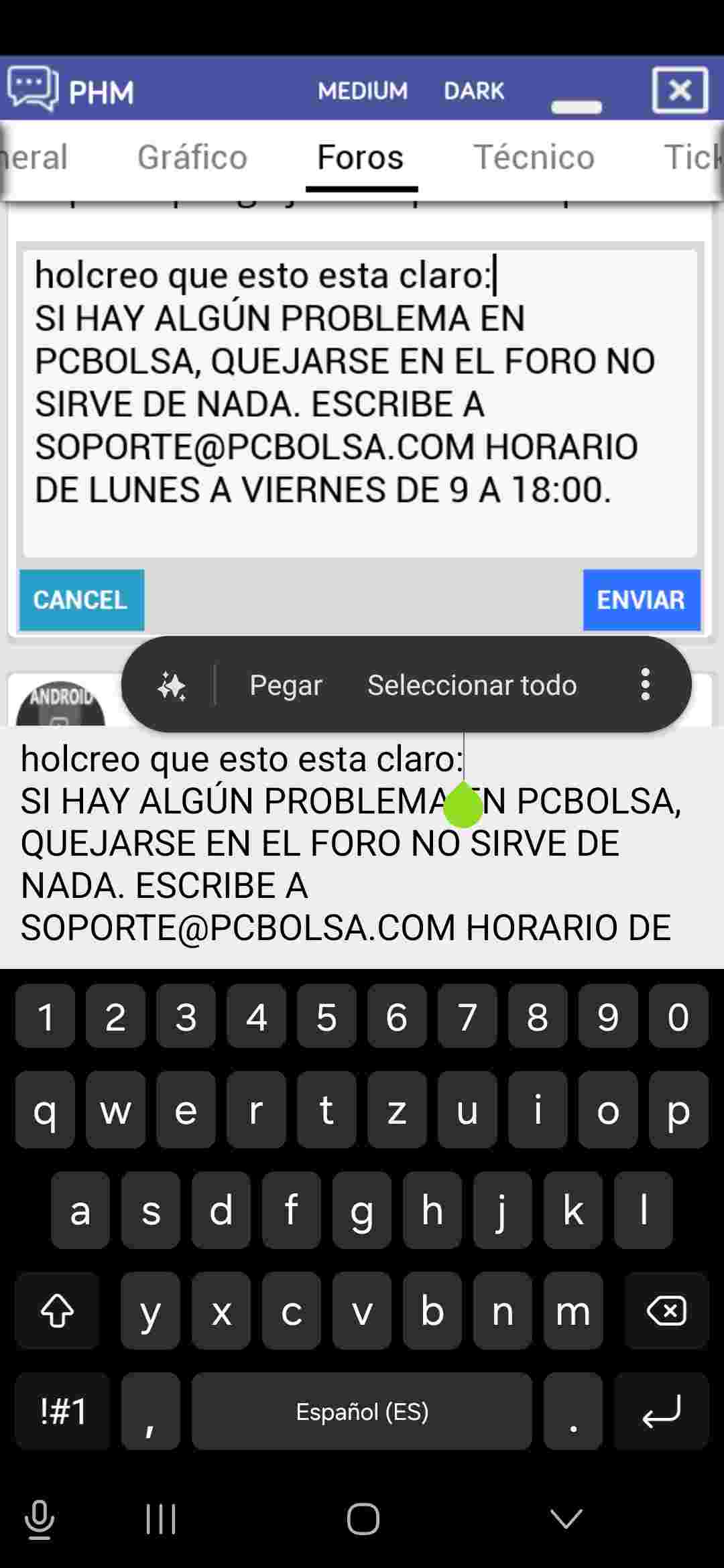724x1568 pixels.
Task: Toggle the symbols layout with the !#1 key
Action: click(61, 1411)
